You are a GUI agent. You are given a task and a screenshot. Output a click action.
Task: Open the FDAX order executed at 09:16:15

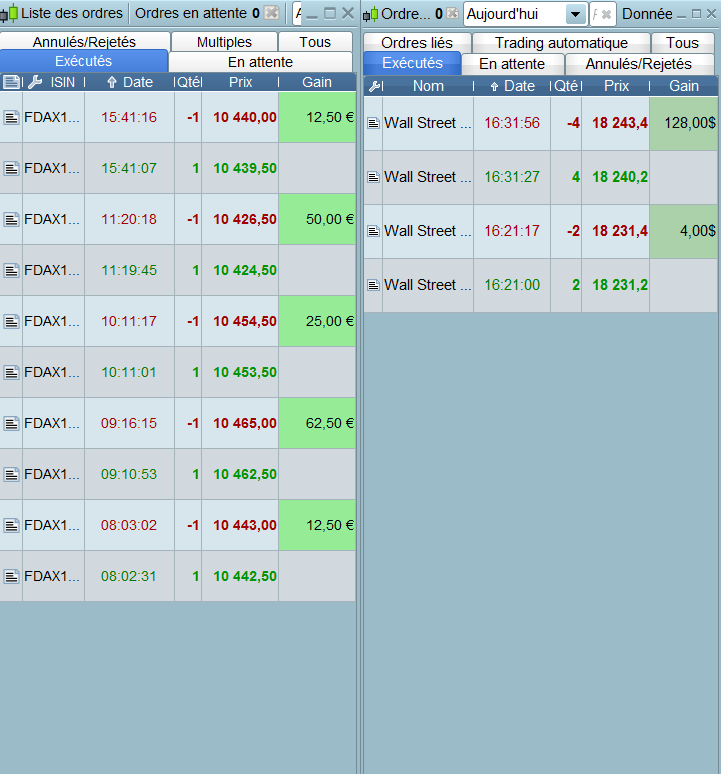[x=52, y=423]
